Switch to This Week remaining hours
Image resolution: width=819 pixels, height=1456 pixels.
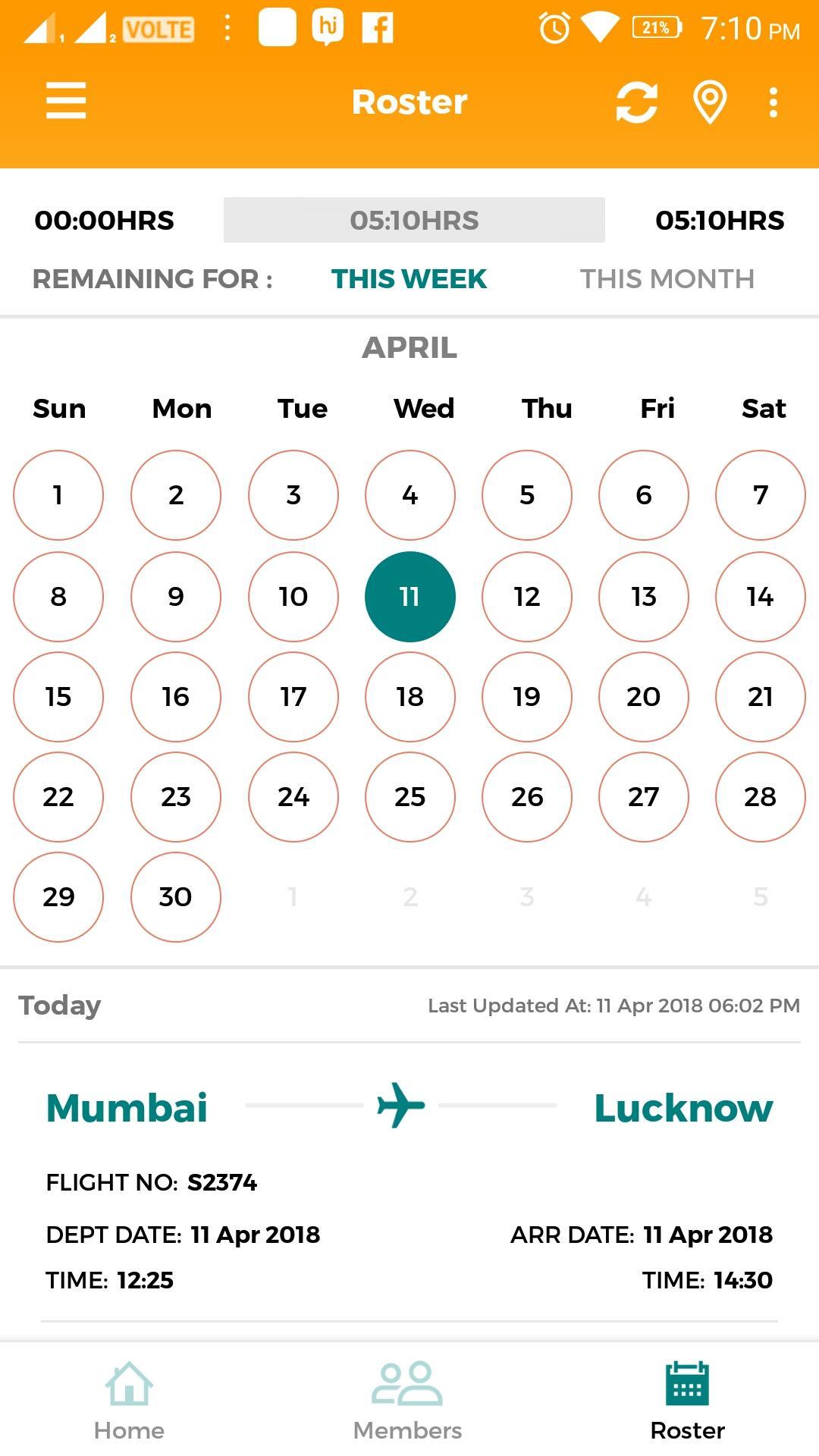(x=409, y=279)
